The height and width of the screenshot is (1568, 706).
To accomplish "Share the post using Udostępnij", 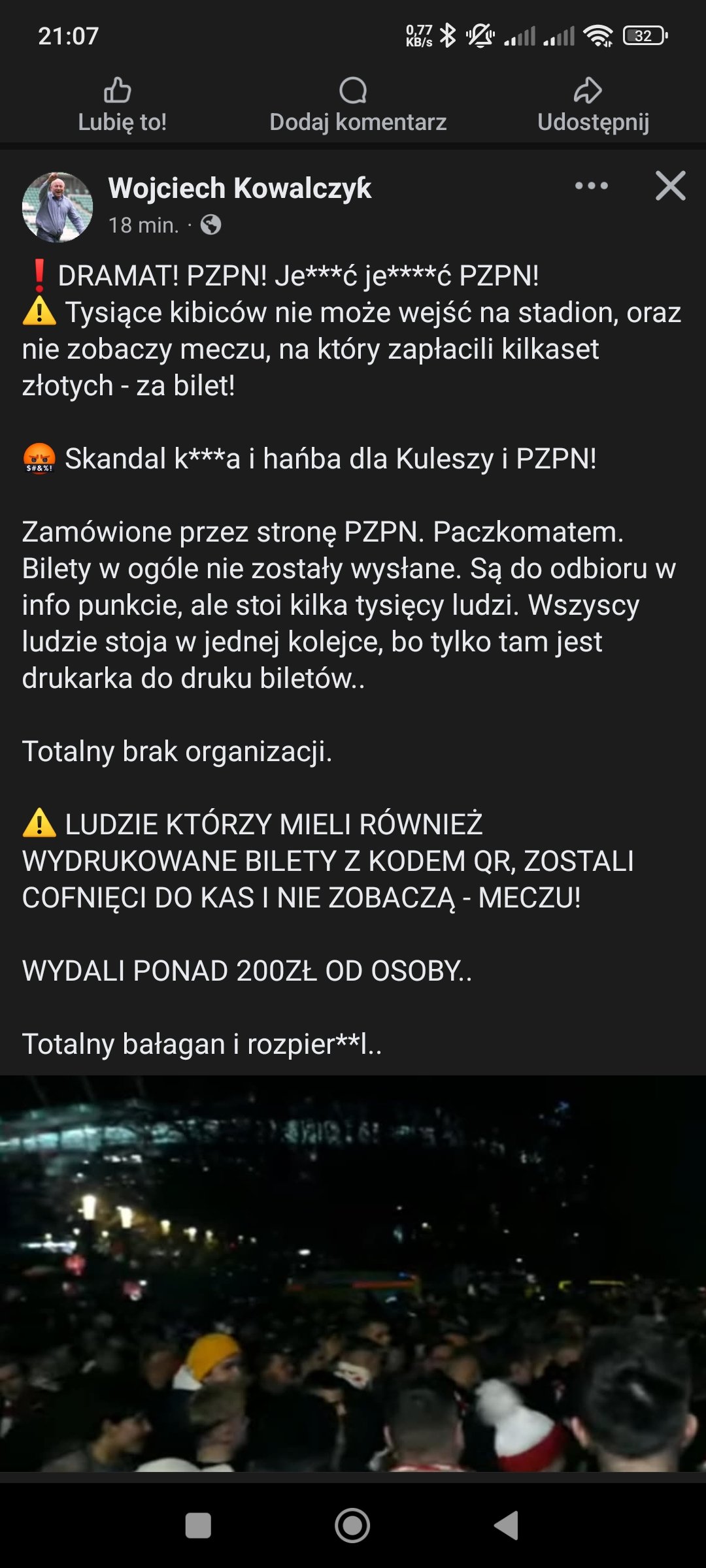I will click(x=592, y=105).
